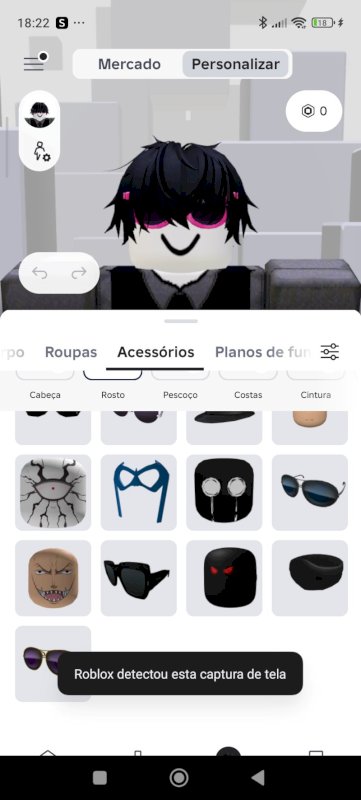The height and width of the screenshot is (800, 361).
Task: Equip the blue eye mask
Action: click(139, 492)
